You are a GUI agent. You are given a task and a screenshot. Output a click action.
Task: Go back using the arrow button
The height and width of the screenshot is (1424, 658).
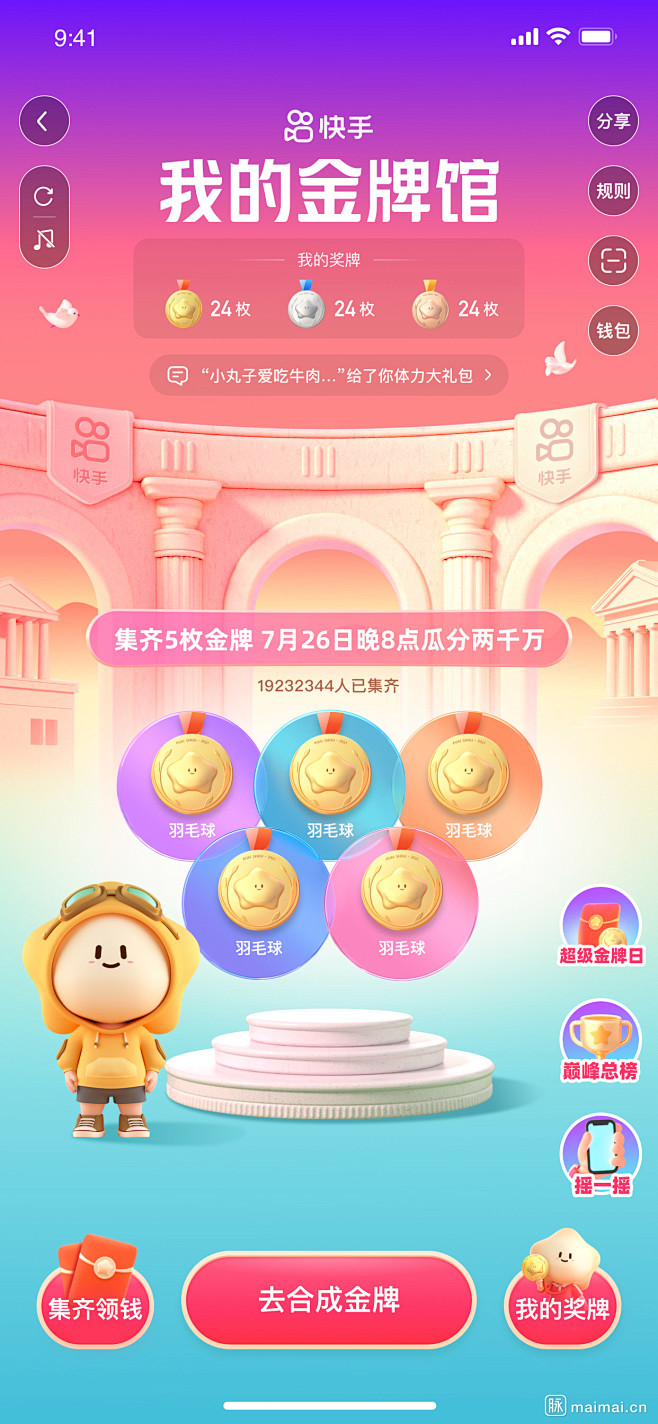44,122
